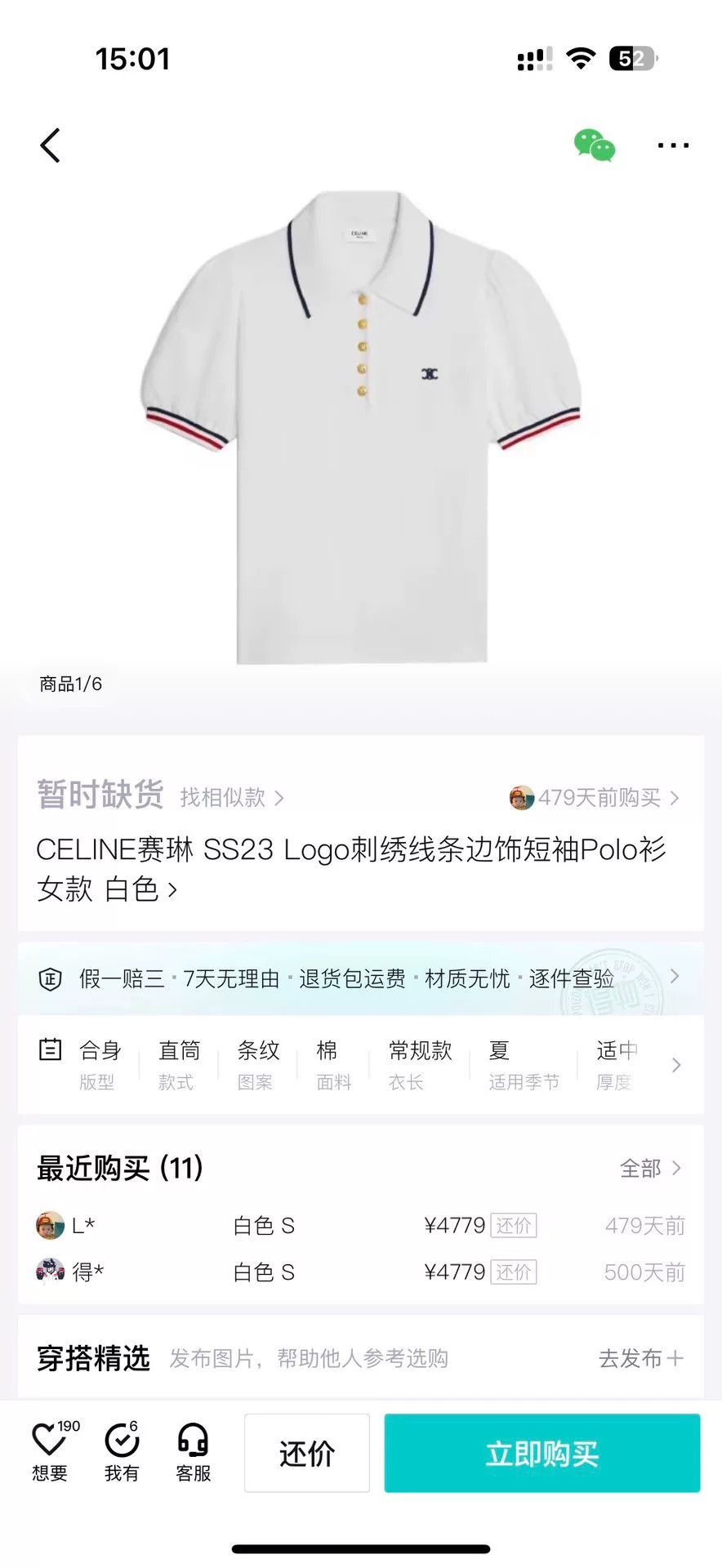This screenshot has width=722, height=1568.
Task: Go back using the top-left arrow
Action: point(51,146)
